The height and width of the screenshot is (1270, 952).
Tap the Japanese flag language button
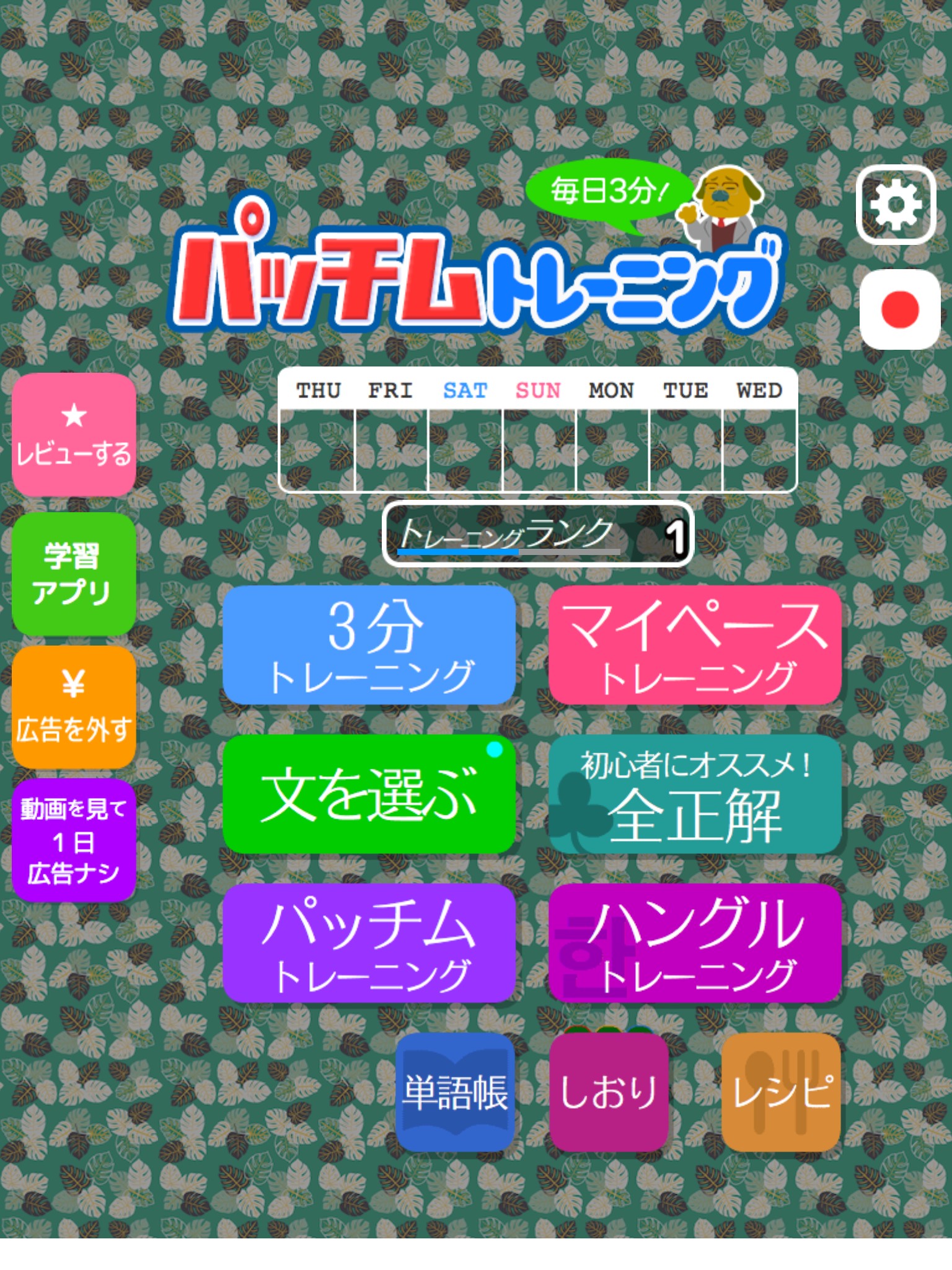899,309
